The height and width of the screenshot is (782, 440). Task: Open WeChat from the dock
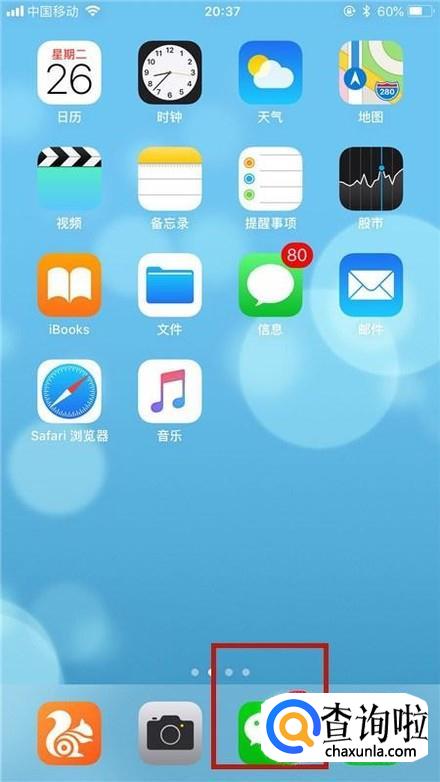click(x=252, y=733)
